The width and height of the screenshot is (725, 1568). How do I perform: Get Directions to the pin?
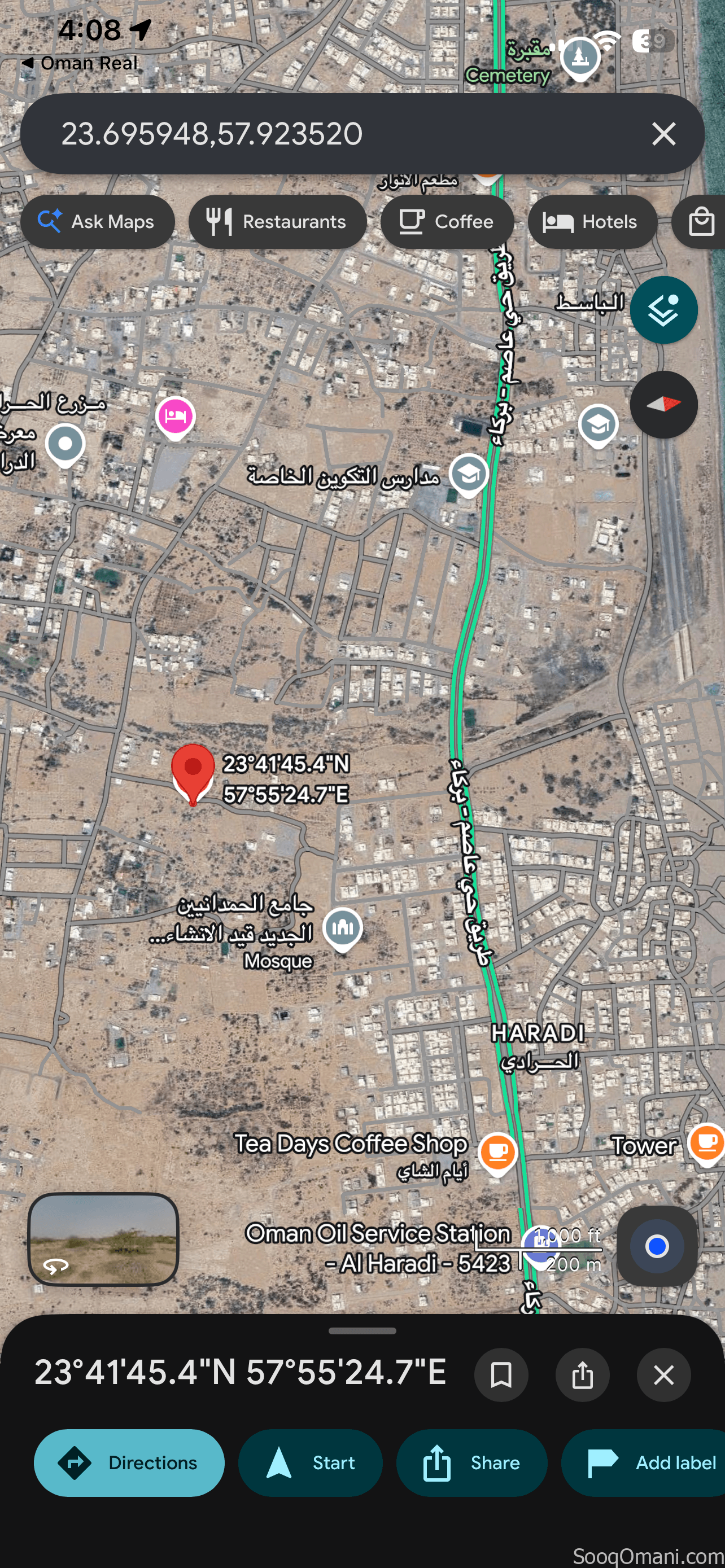click(129, 1462)
